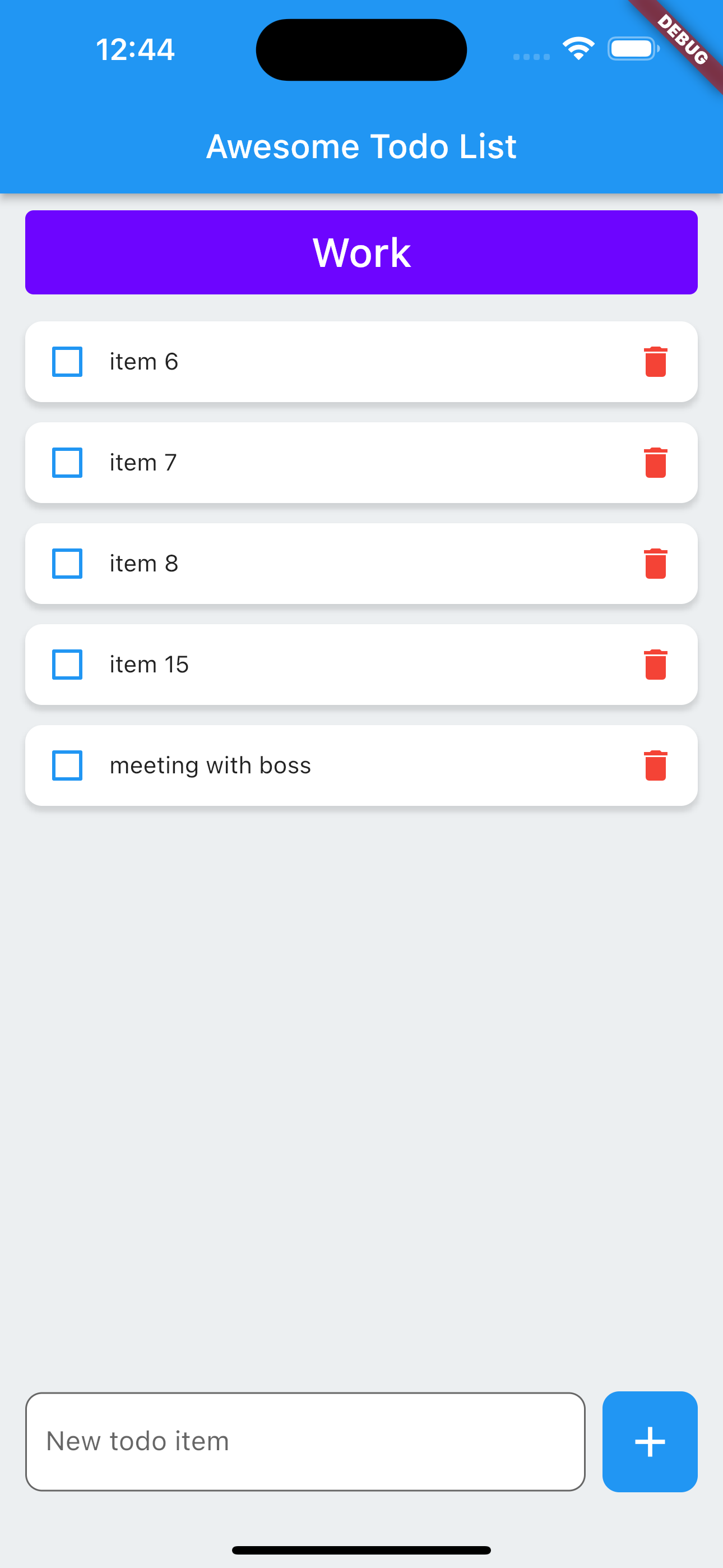Tap the battery indicator in the status bar
Viewport: 723px width, 1568px height.
[632, 49]
